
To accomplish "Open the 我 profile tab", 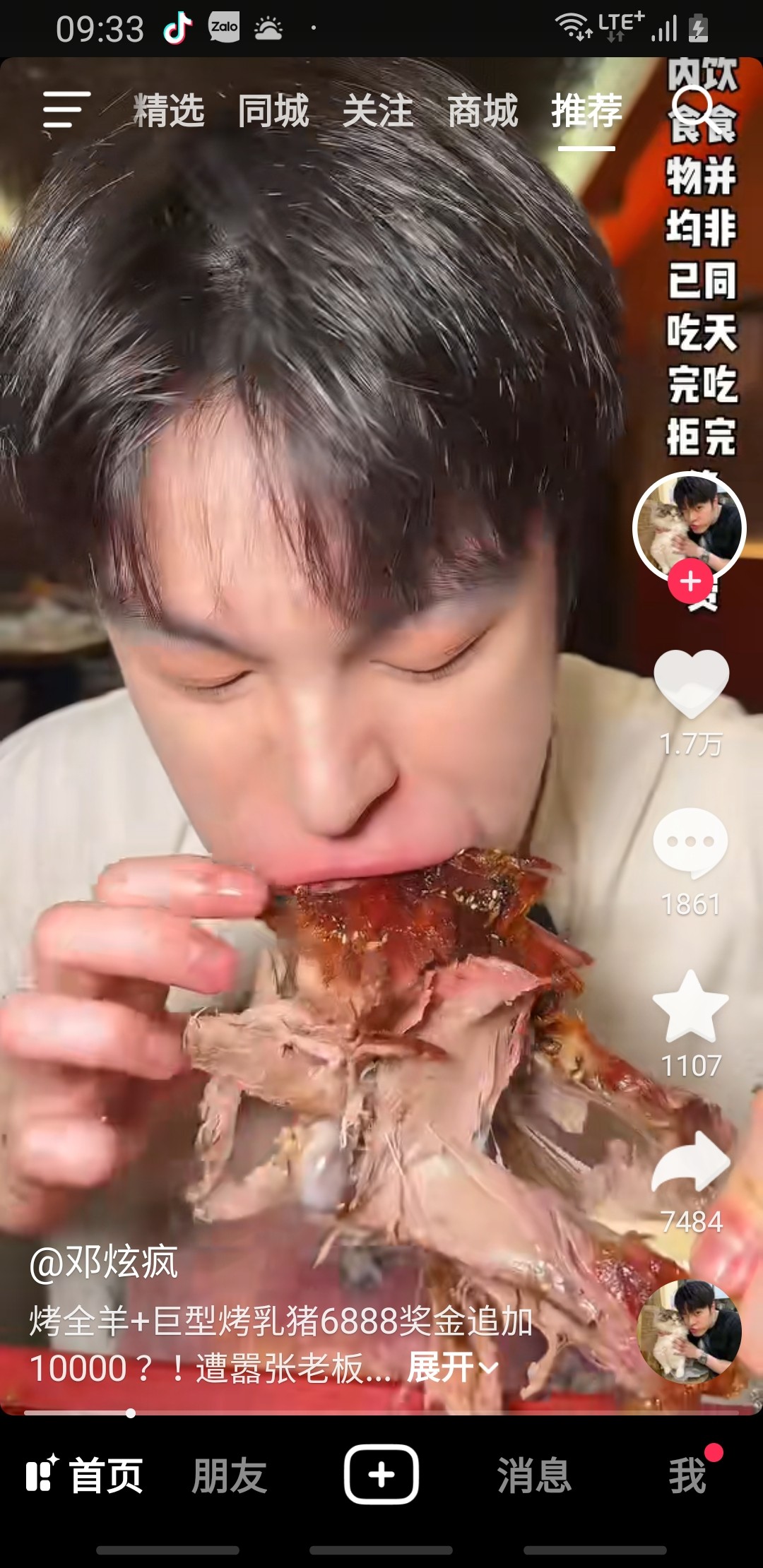I will pyautogui.click(x=687, y=1475).
